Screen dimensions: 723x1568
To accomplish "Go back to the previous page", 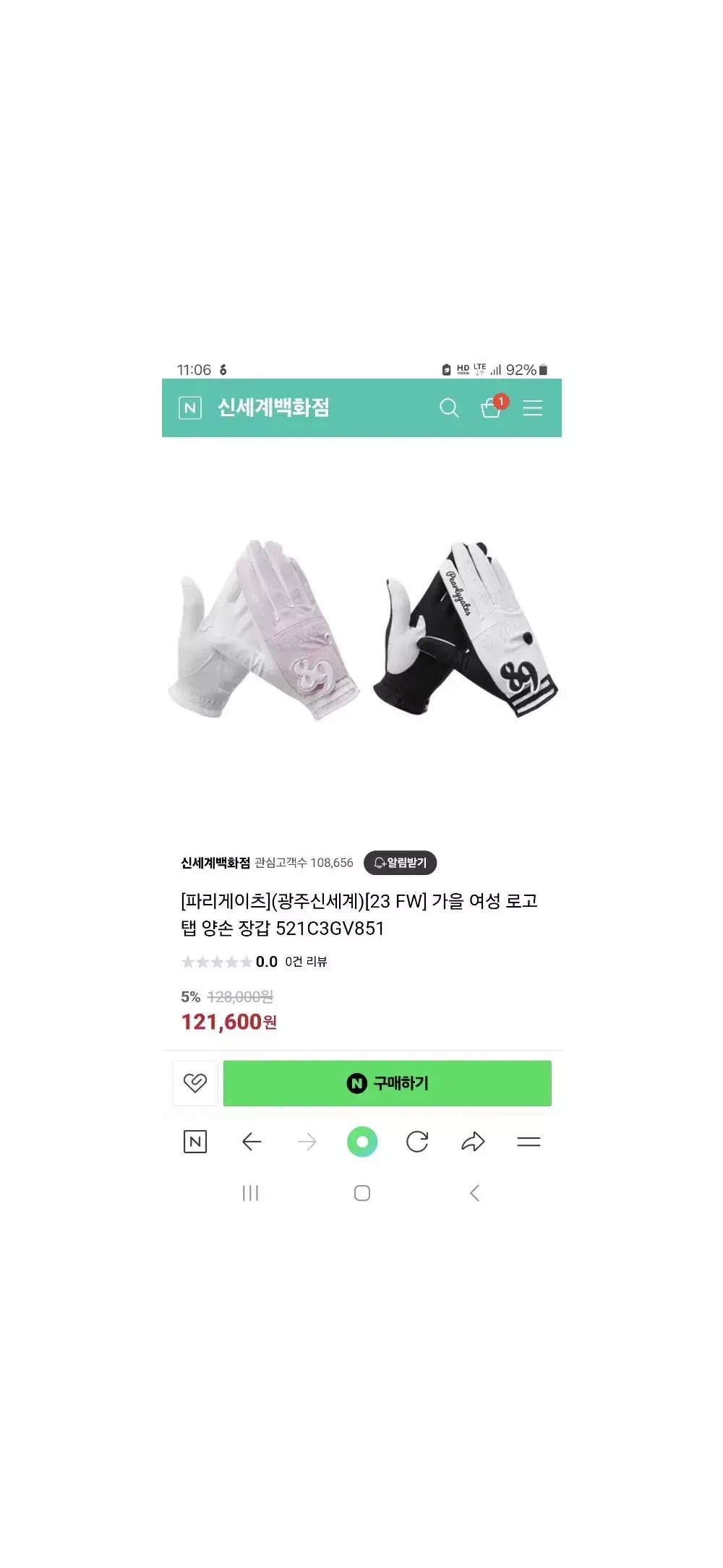I will click(252, 1142).
